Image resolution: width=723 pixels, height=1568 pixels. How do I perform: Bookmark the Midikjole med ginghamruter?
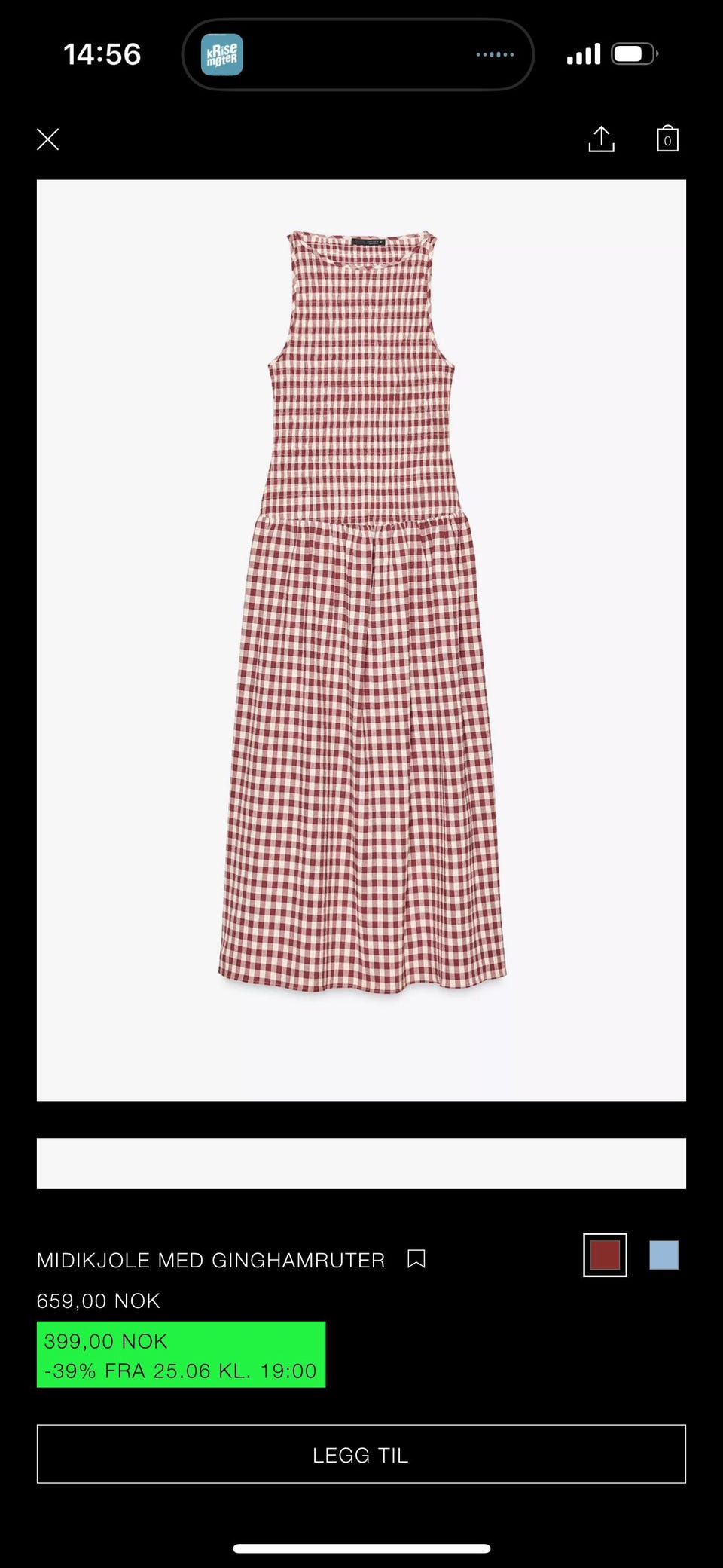416,1259
